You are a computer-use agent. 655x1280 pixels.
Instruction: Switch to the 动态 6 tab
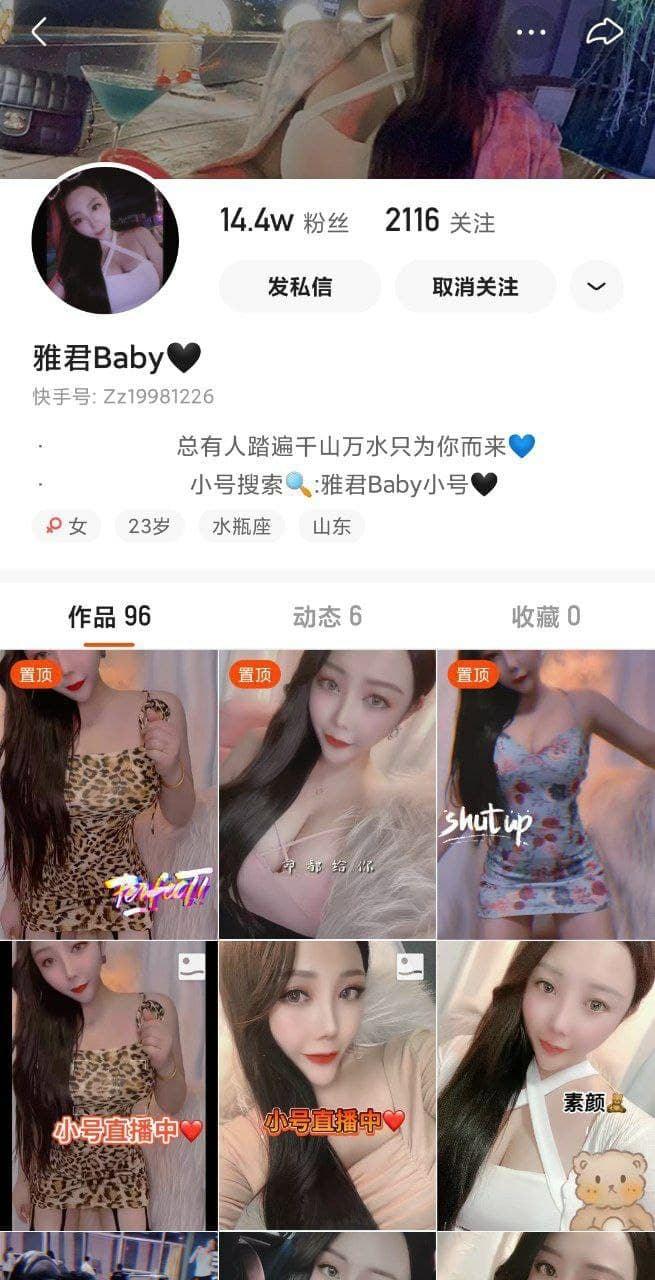pos(327,616)
